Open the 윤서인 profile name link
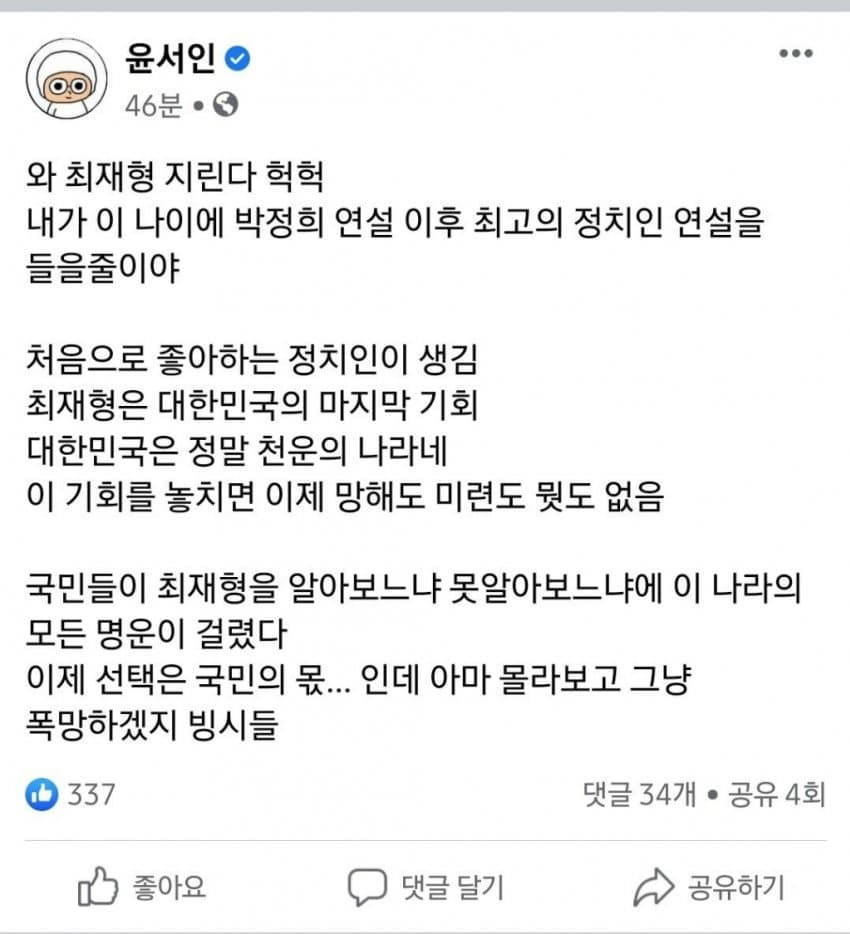 pyautogui.click(x=171, y=60)
